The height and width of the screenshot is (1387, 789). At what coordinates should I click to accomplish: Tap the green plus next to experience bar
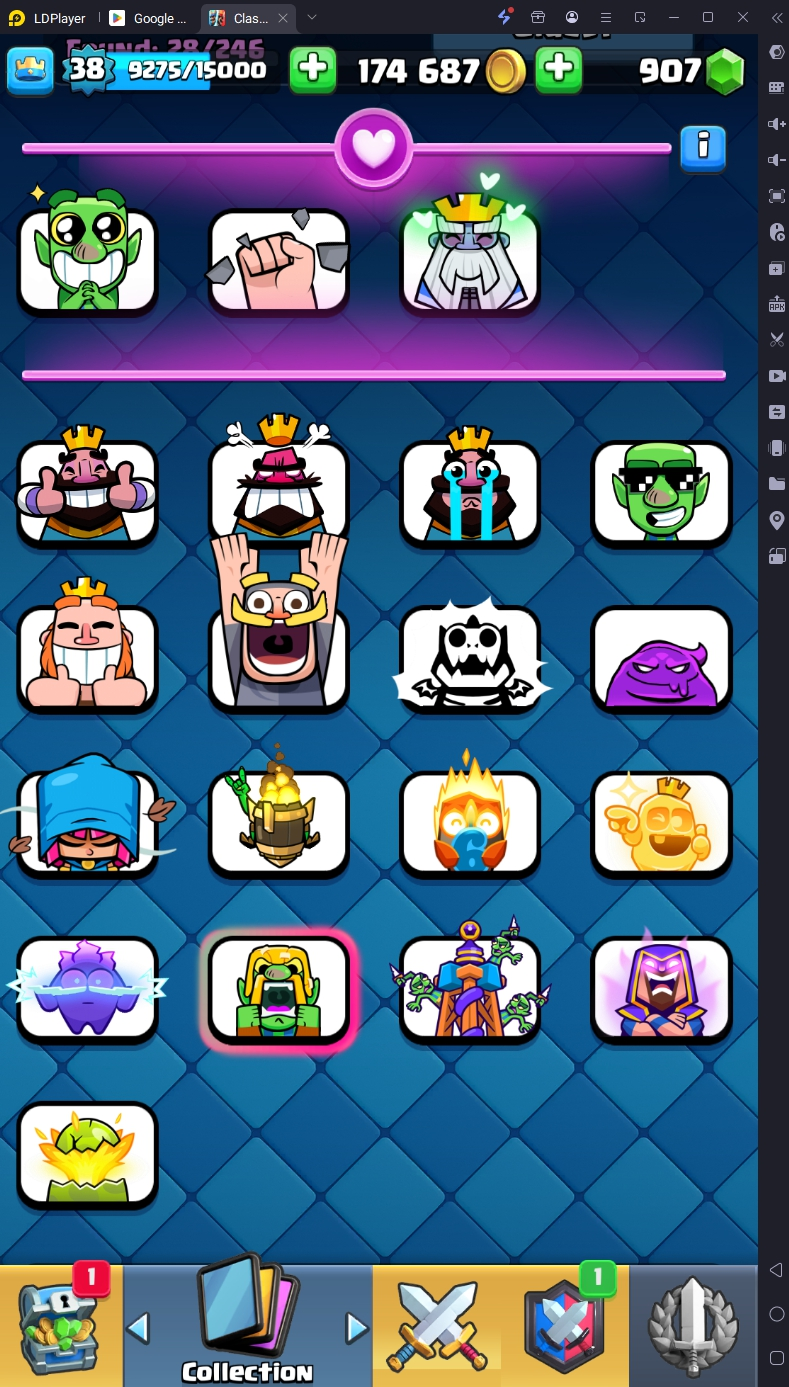pyautogui.click(x=313, y=69)
